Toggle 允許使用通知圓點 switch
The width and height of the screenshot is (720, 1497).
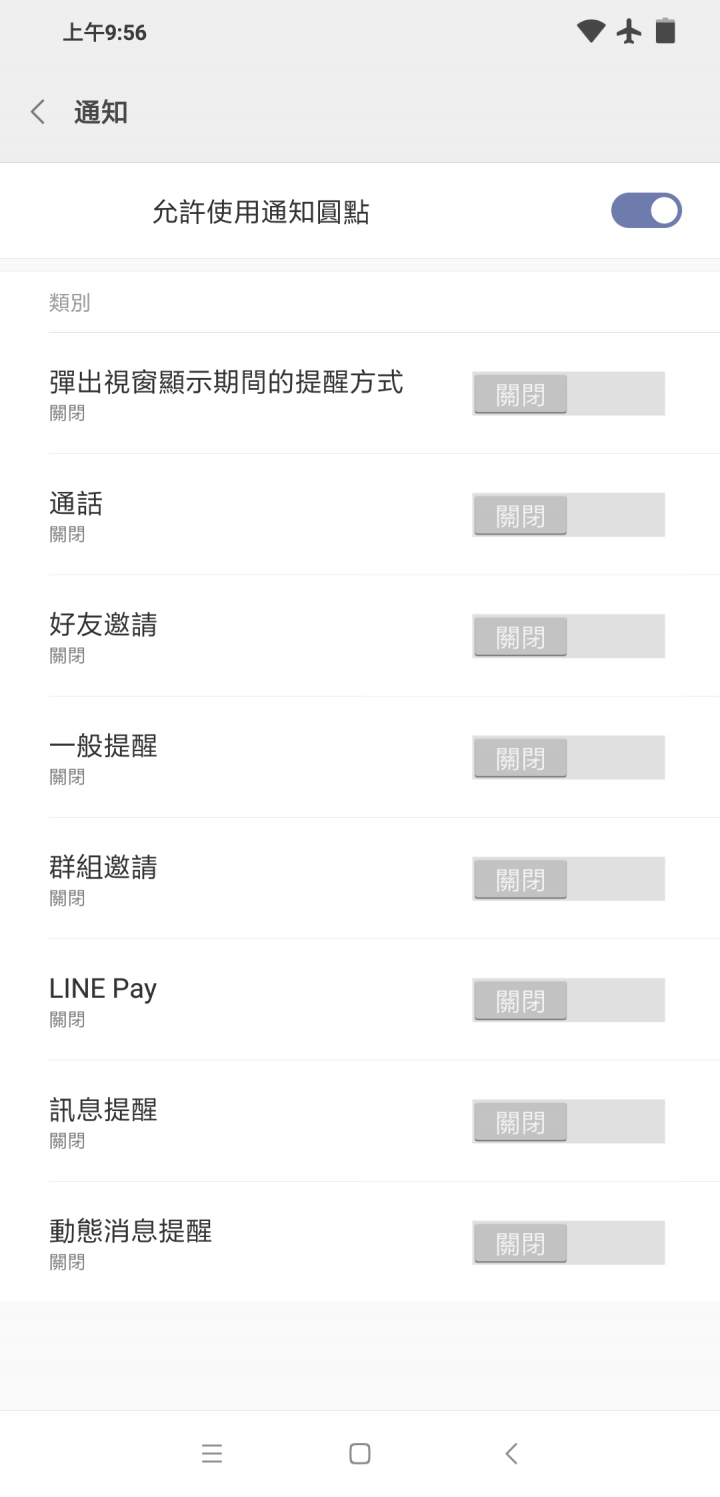point(646,211)
